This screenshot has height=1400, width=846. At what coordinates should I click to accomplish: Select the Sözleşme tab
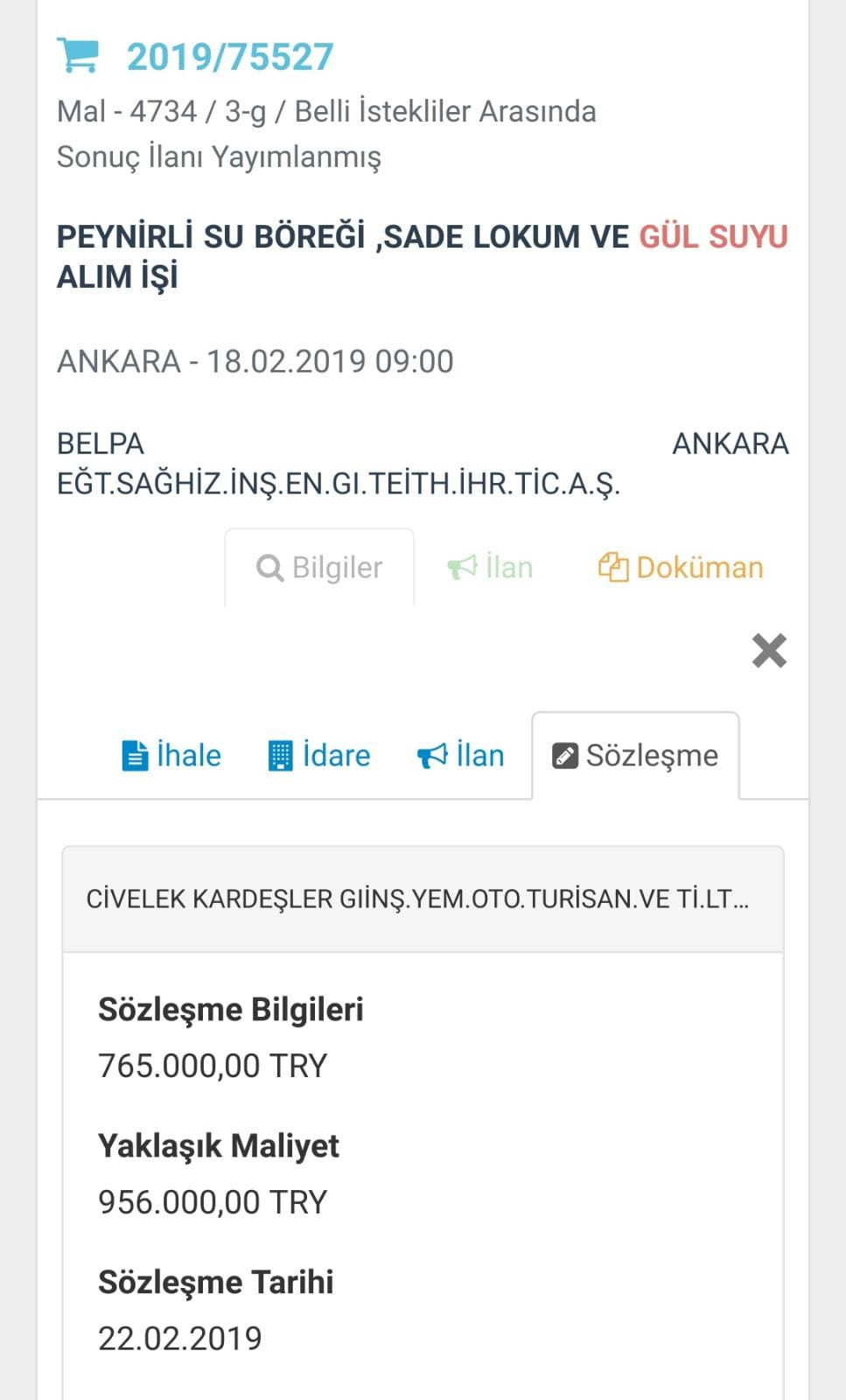[635, 756]
